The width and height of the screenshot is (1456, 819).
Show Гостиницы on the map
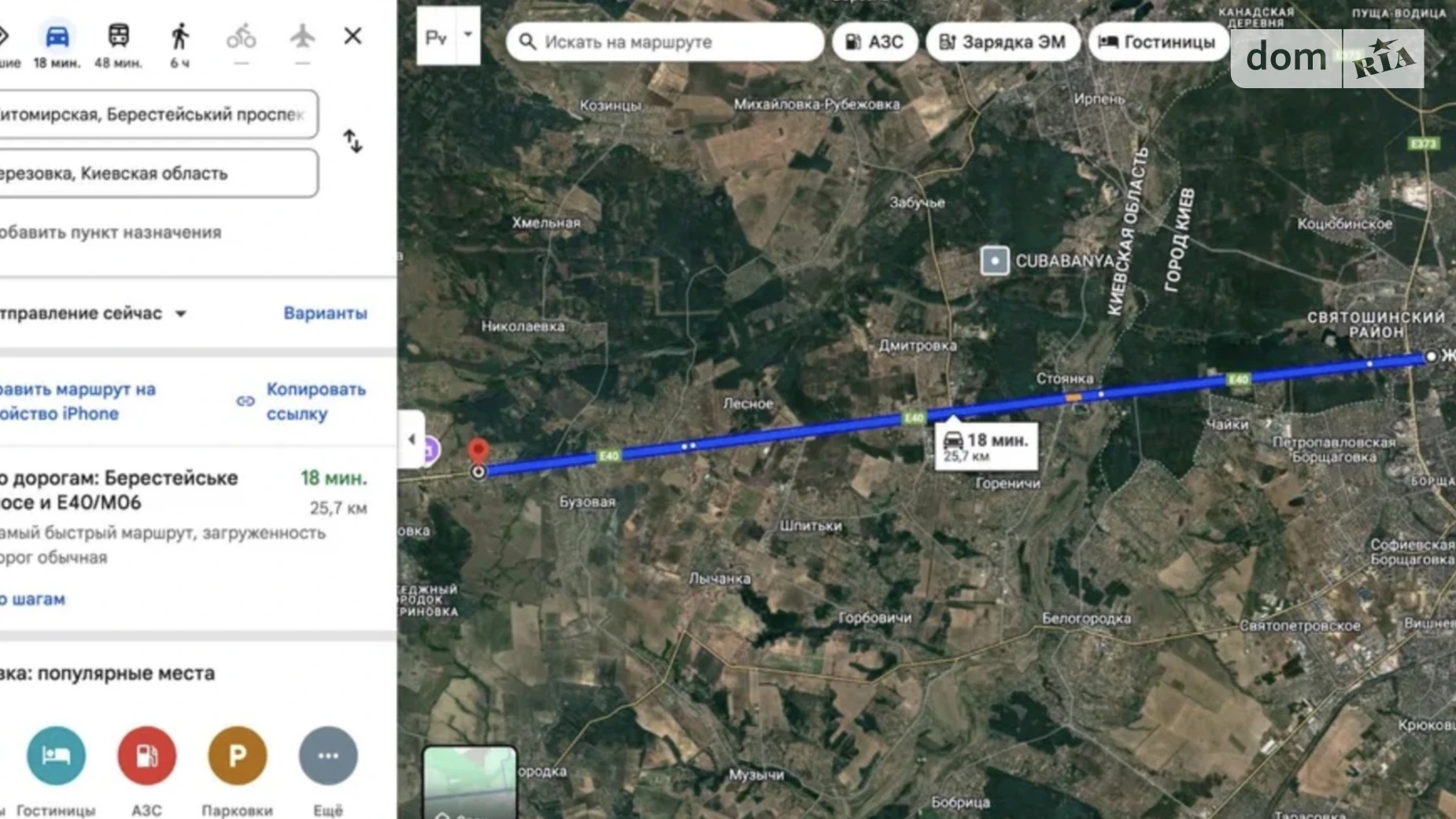(x=1157, y=42)
